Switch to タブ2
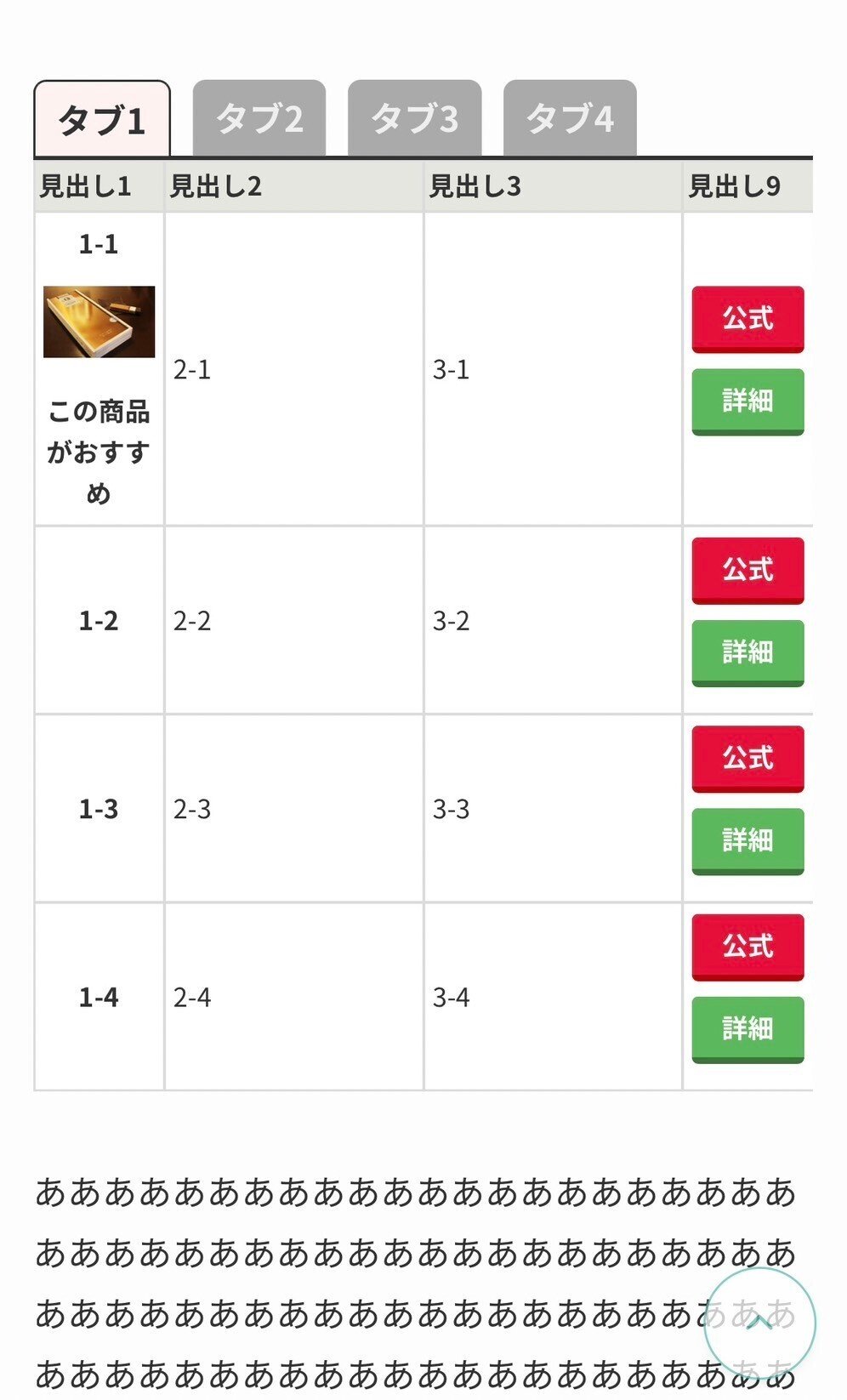847x1400 pixels. click(x=259, y=119)
